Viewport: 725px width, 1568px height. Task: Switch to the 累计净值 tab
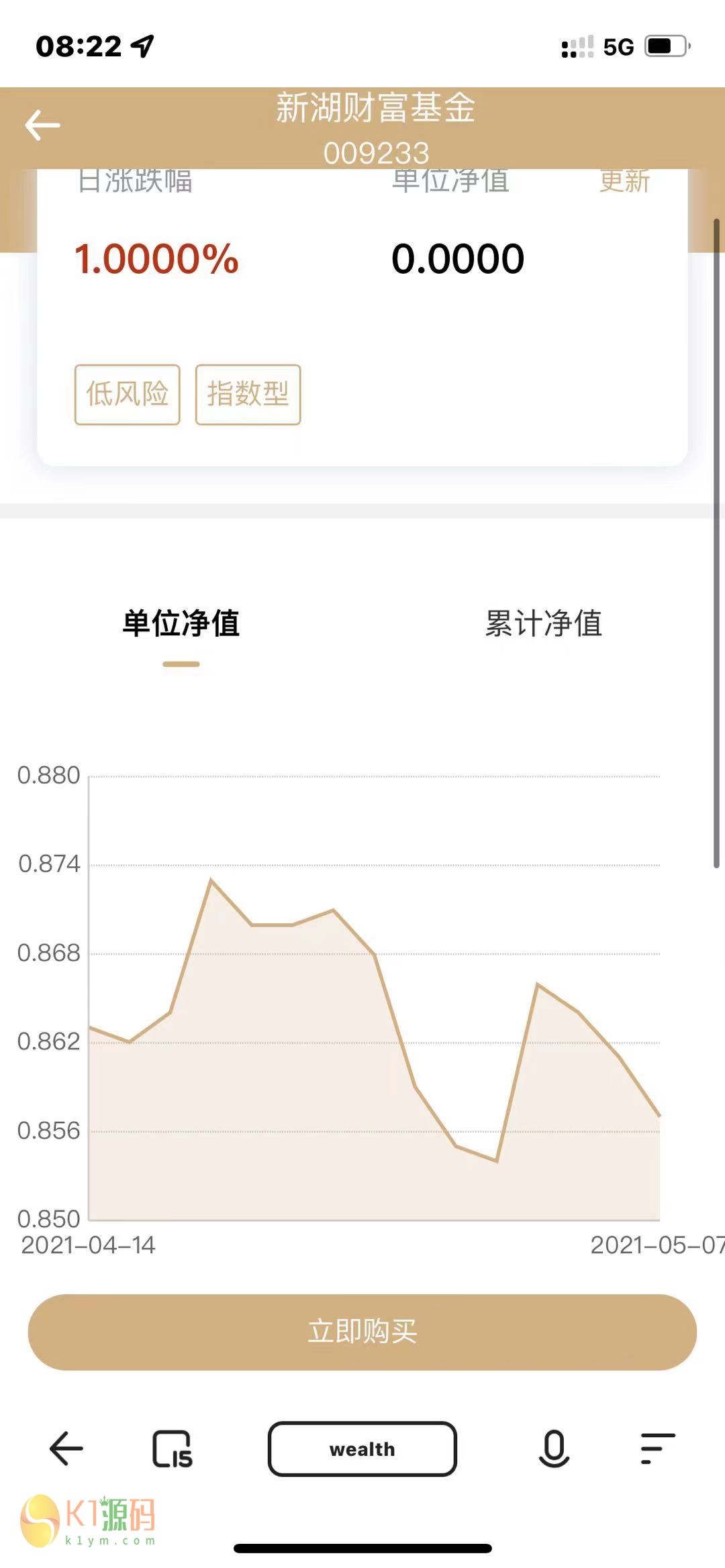(x=543, y=623)
